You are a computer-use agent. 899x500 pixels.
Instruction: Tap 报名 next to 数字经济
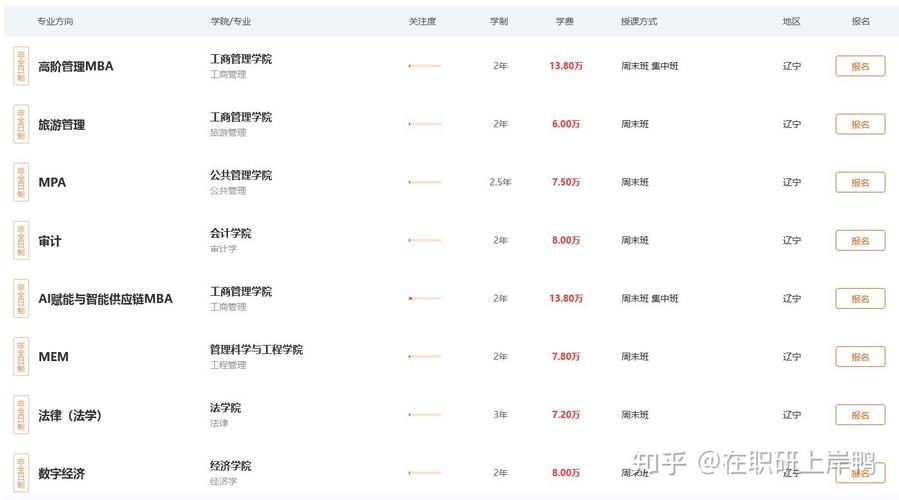(x=860, y=472)
